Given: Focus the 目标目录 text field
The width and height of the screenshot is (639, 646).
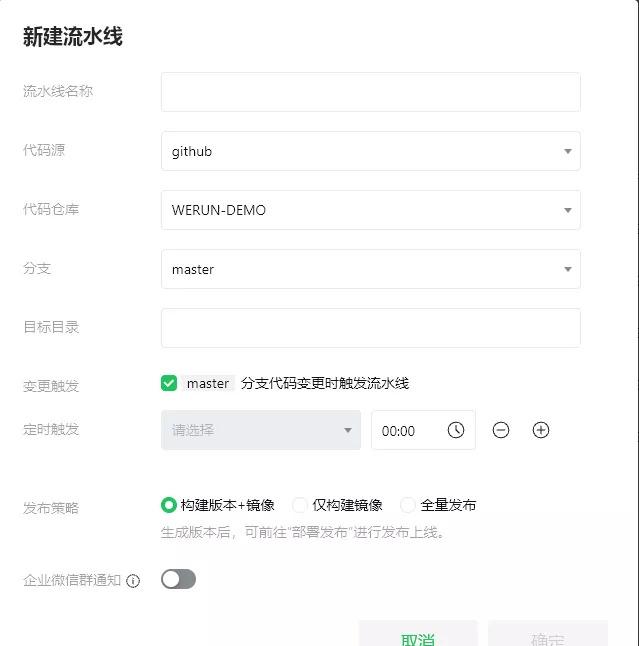Looking at the screenshot, I should pyautogui.click(x=370, y=328).
